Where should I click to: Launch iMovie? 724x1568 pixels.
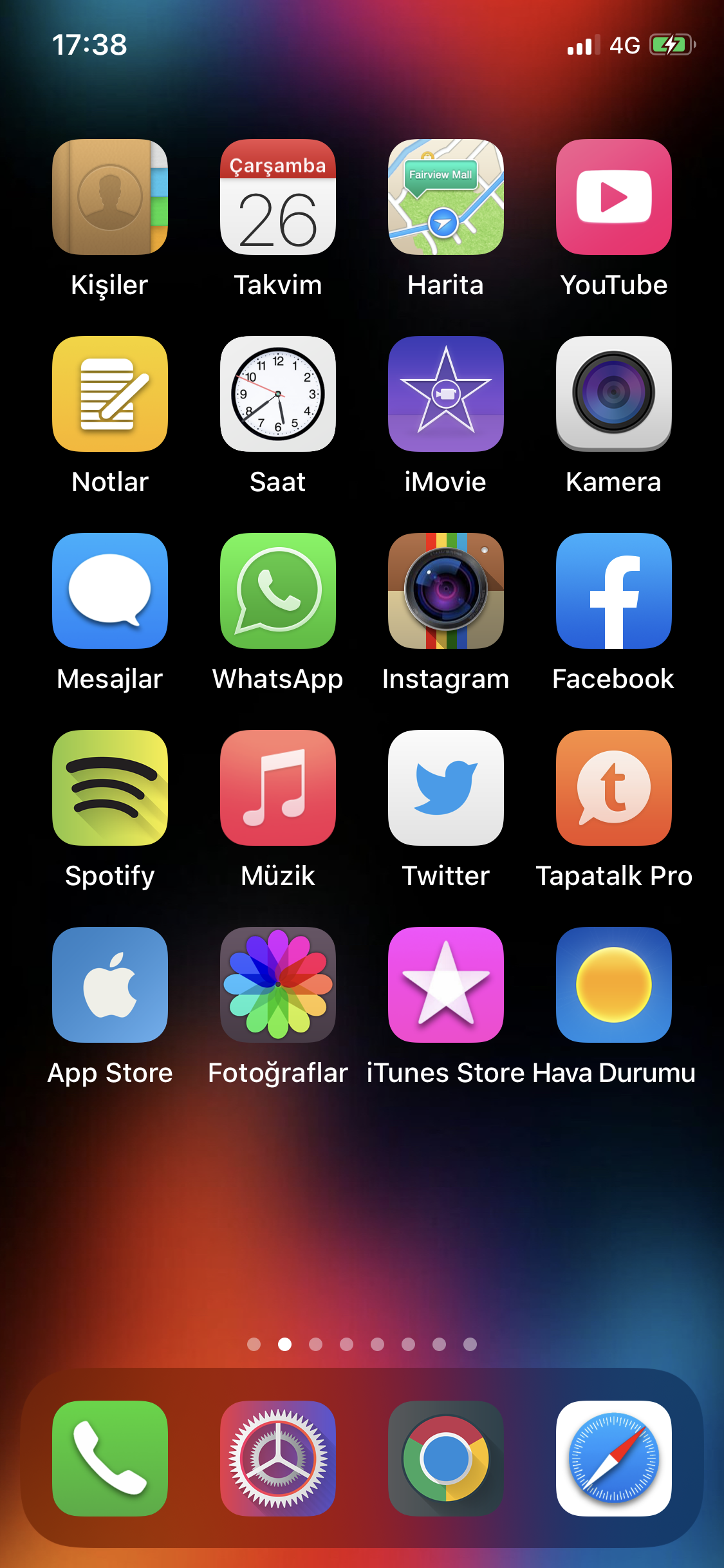tap(445, 395)
